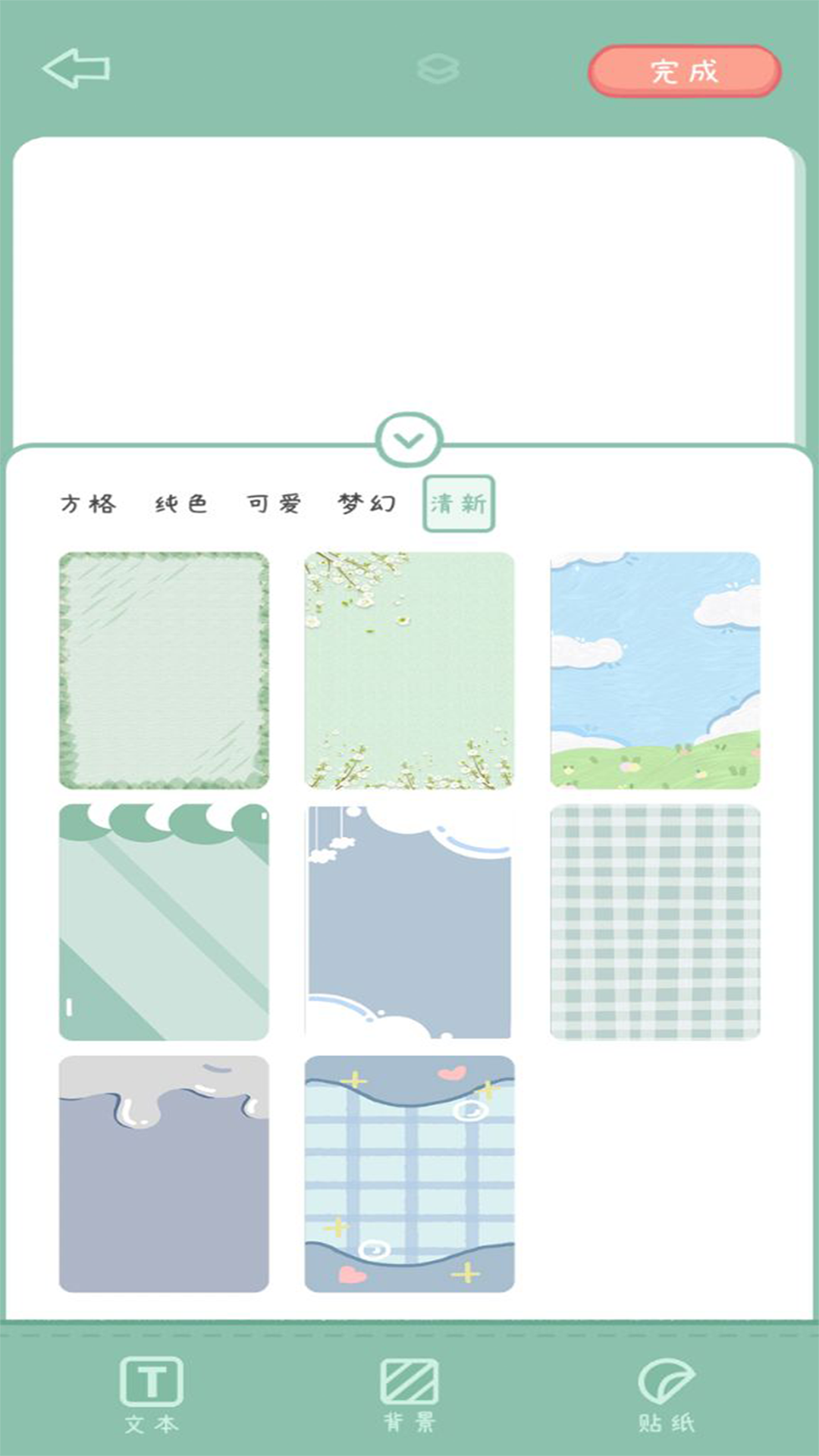Open the 背景 background tool
Viewport: 819px width, 1456px height.
coord(409,1395)
